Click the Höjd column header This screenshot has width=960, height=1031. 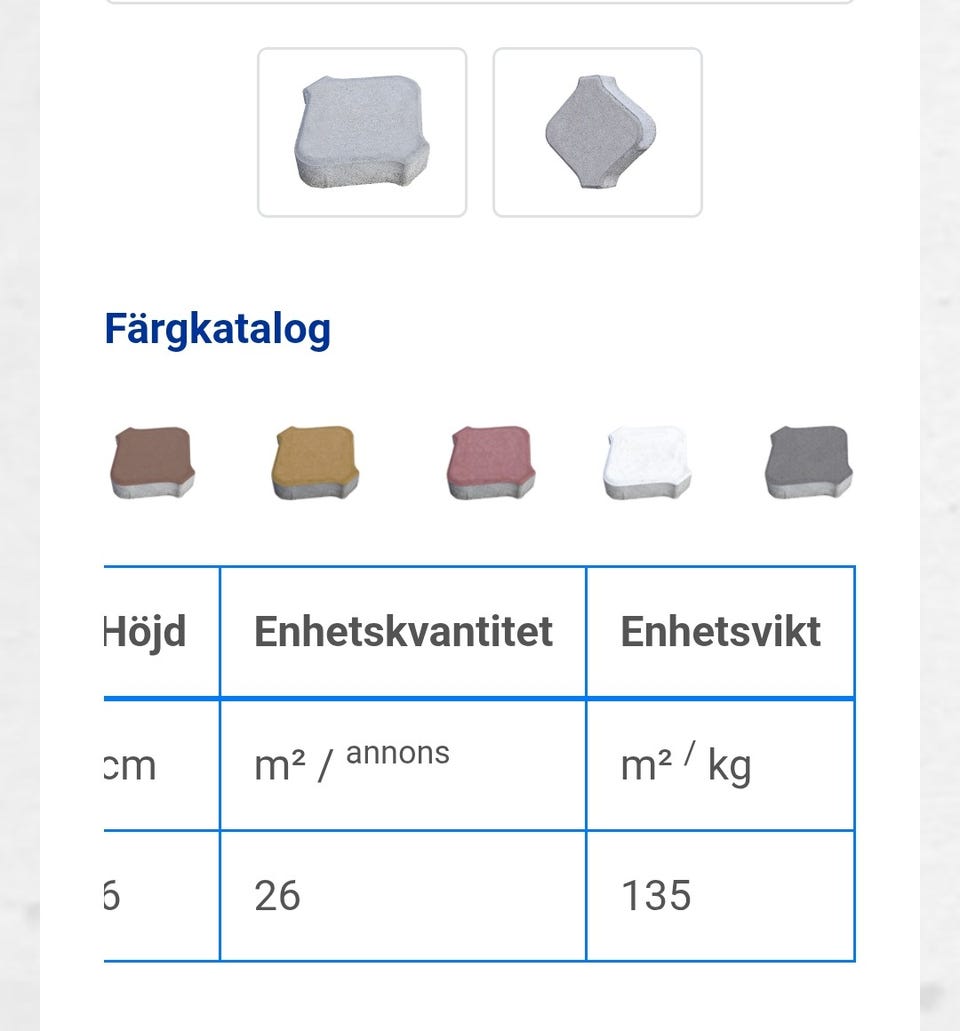pos(146,631)
